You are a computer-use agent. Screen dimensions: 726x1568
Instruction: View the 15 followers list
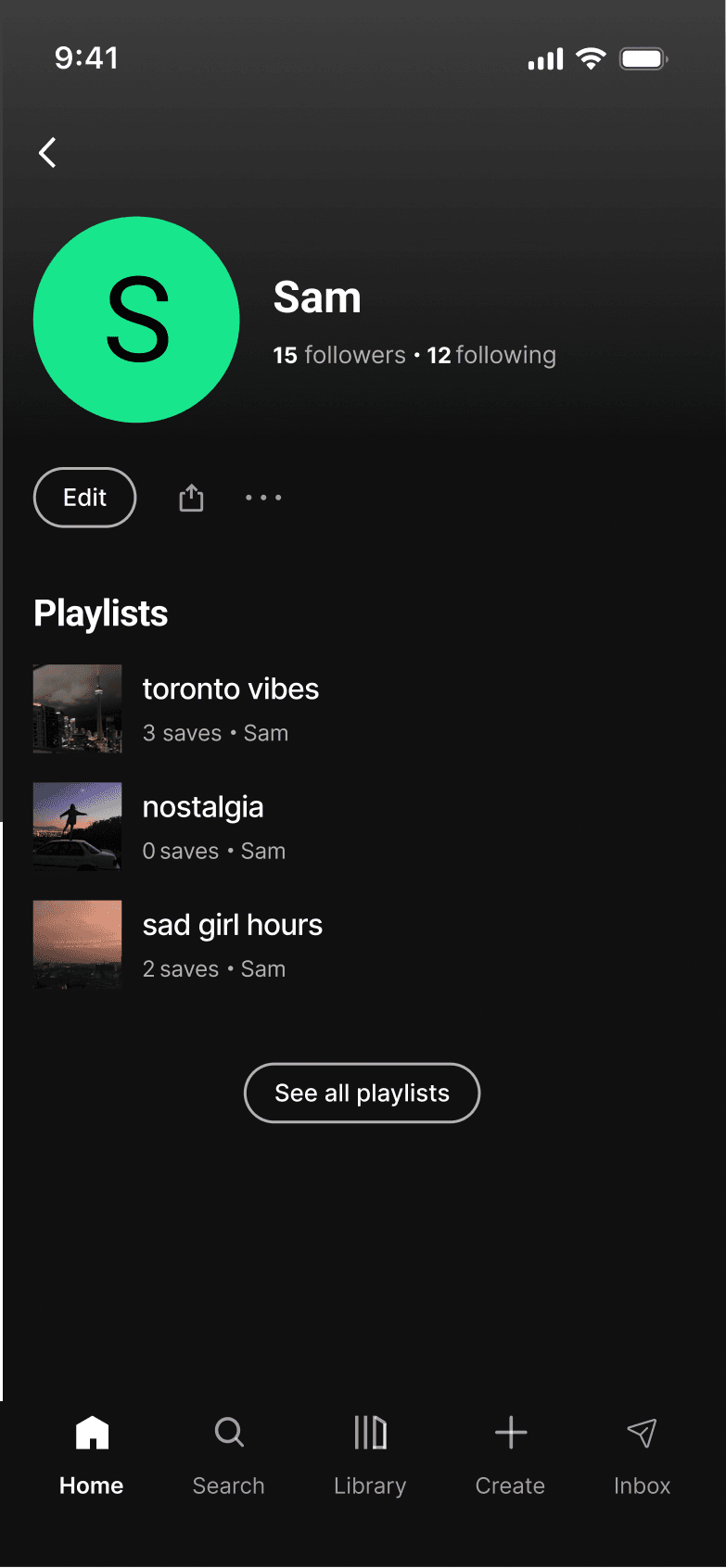(x=339, y=355)
